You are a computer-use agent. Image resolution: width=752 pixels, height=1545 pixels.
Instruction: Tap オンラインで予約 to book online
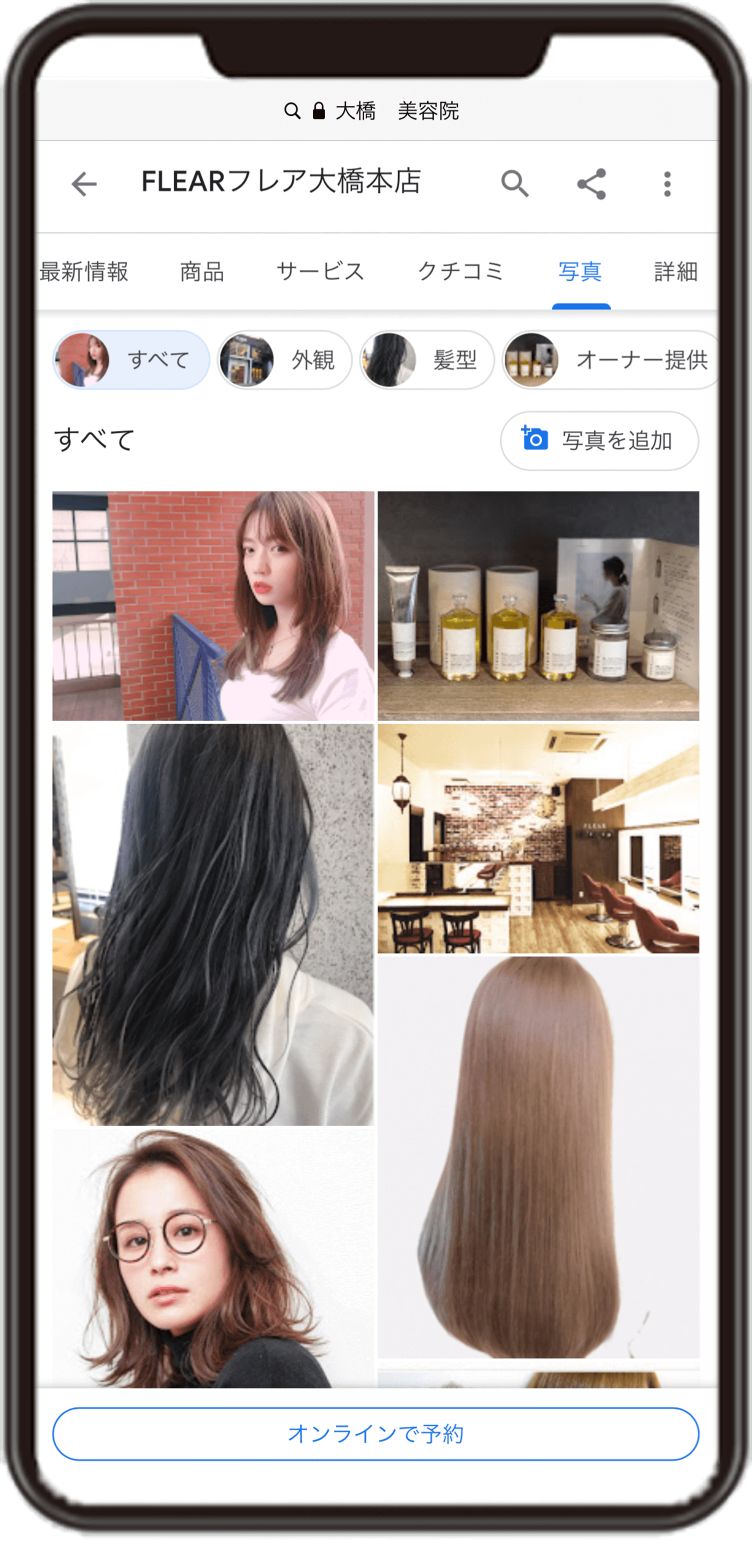375,1434
